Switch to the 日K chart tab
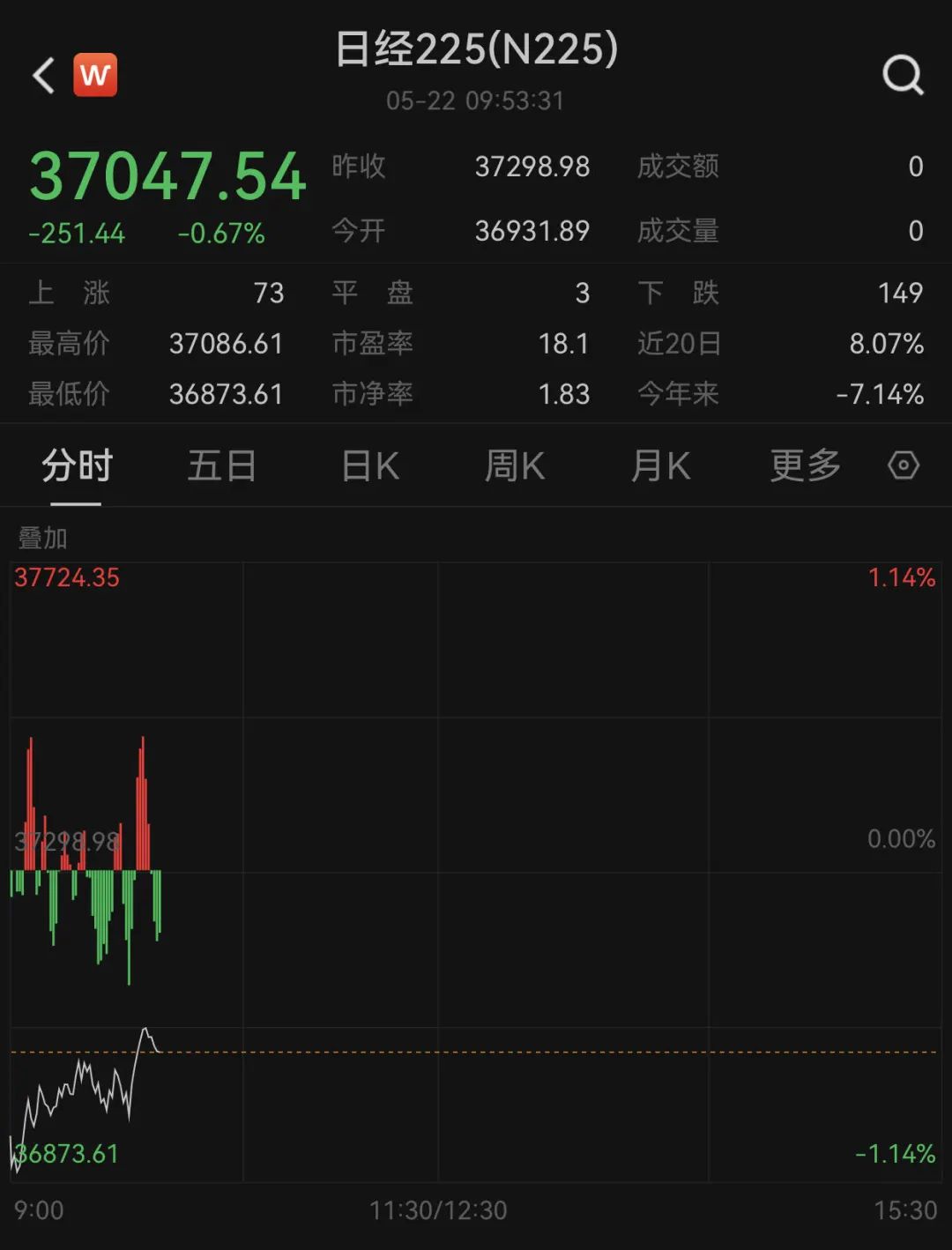This screenshot has height=1250, width=952. [x=370, y=465]
